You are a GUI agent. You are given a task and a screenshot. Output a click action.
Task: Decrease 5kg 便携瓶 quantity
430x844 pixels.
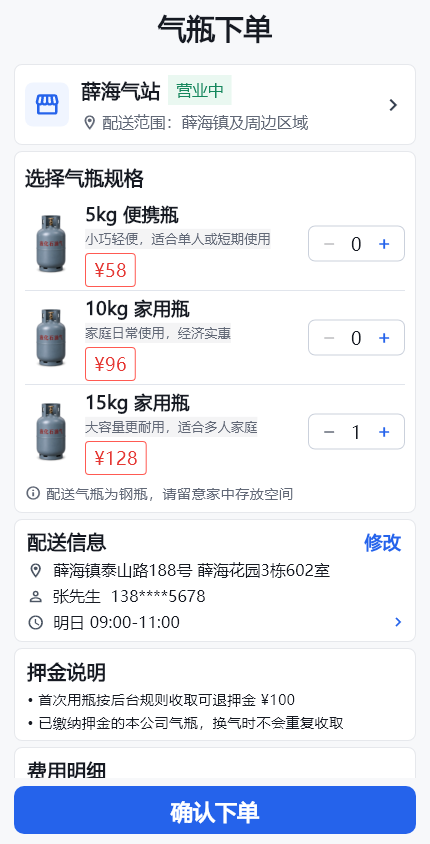coord(329,244)
